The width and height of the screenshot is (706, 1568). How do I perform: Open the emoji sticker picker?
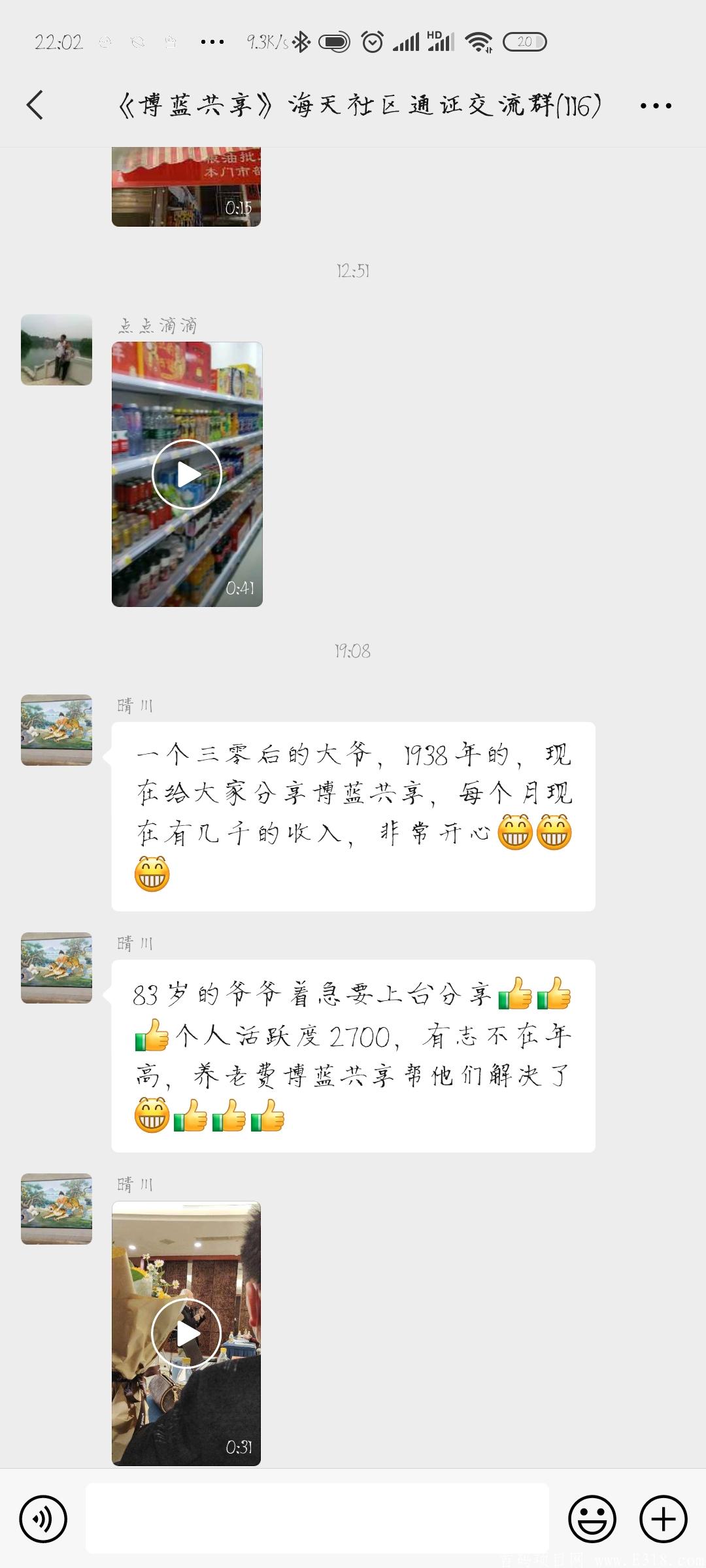(x=592, y=1519)
